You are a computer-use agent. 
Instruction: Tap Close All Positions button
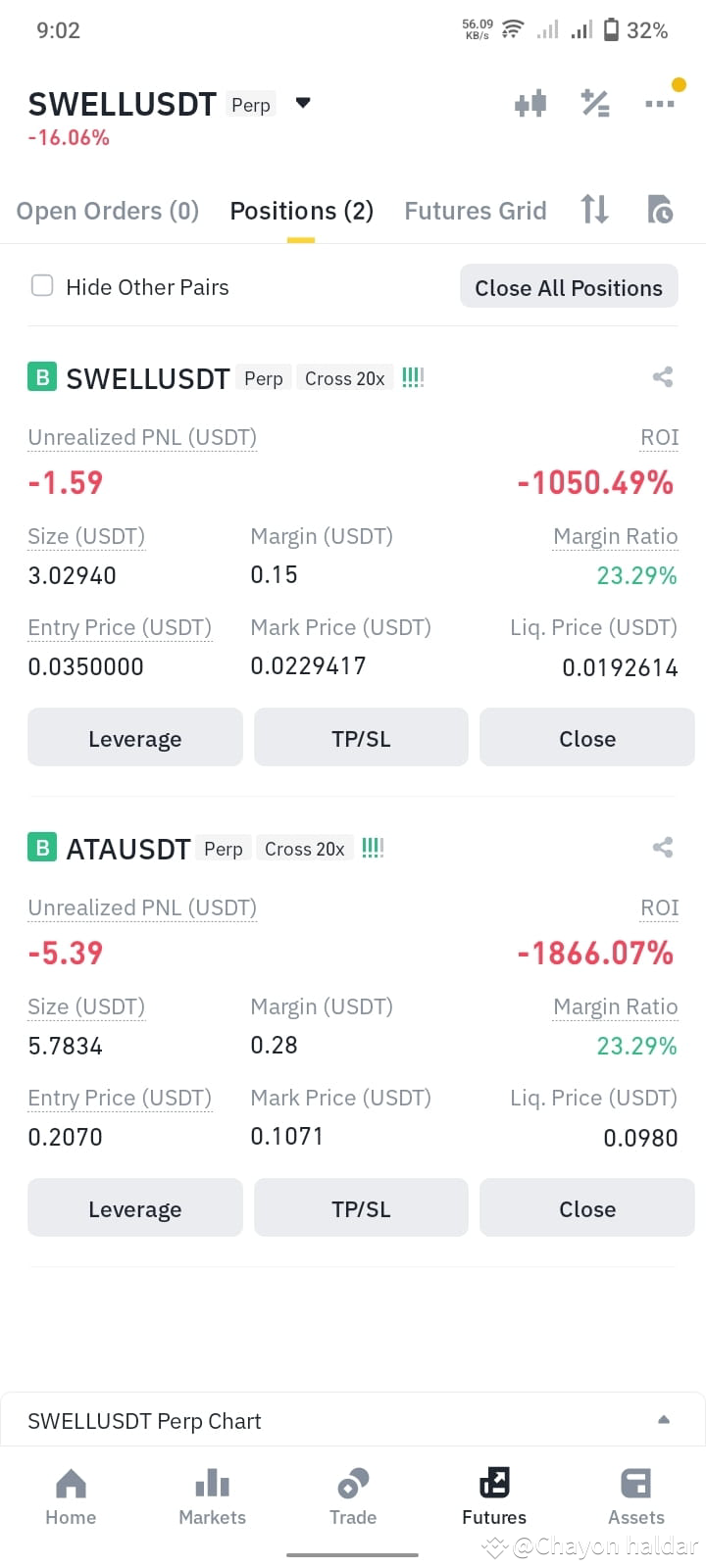pos(569,287)
